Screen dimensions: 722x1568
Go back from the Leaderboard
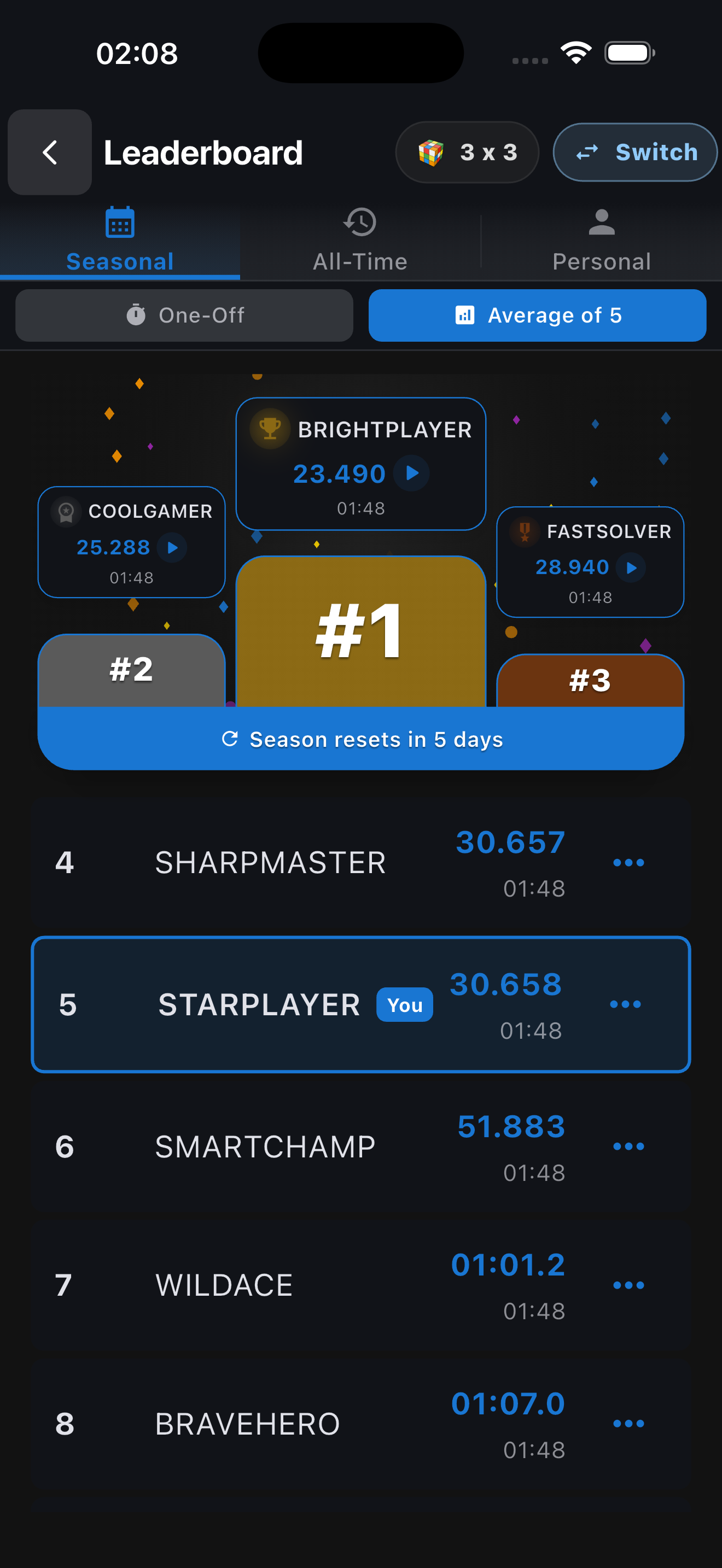(50, 152)
